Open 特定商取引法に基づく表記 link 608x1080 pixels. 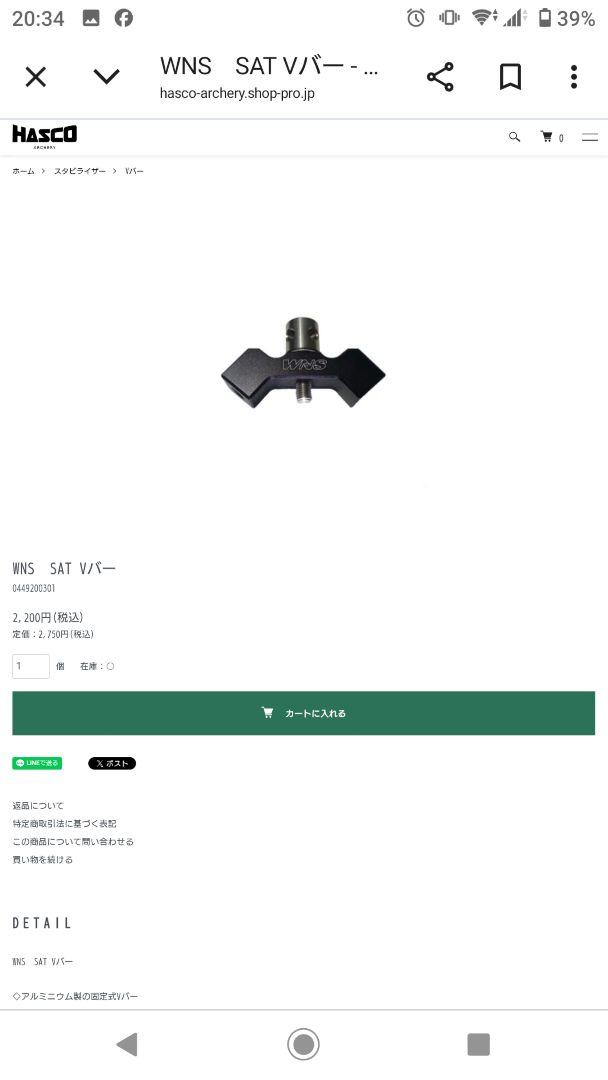[64, 824]
